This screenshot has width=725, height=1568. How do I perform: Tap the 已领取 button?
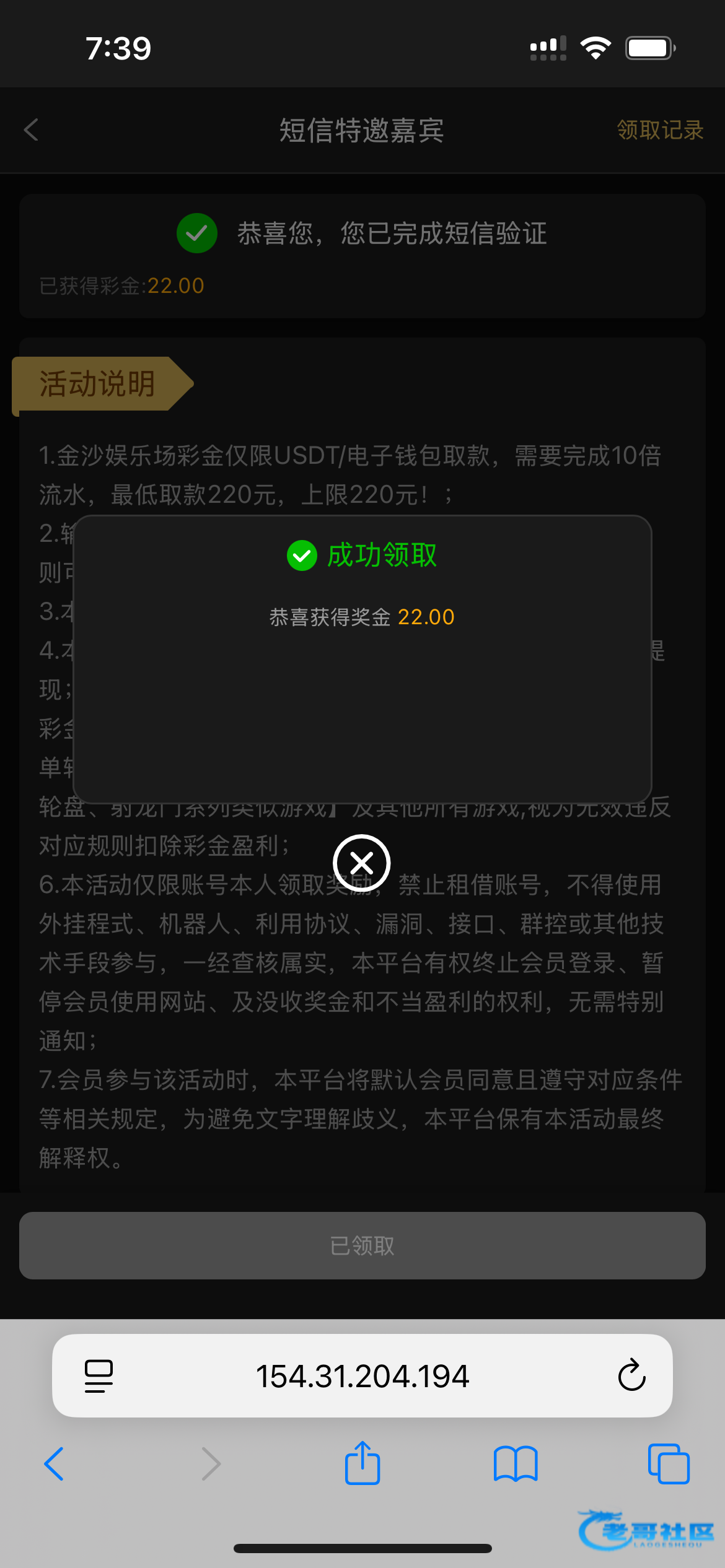coord(362,1245)
